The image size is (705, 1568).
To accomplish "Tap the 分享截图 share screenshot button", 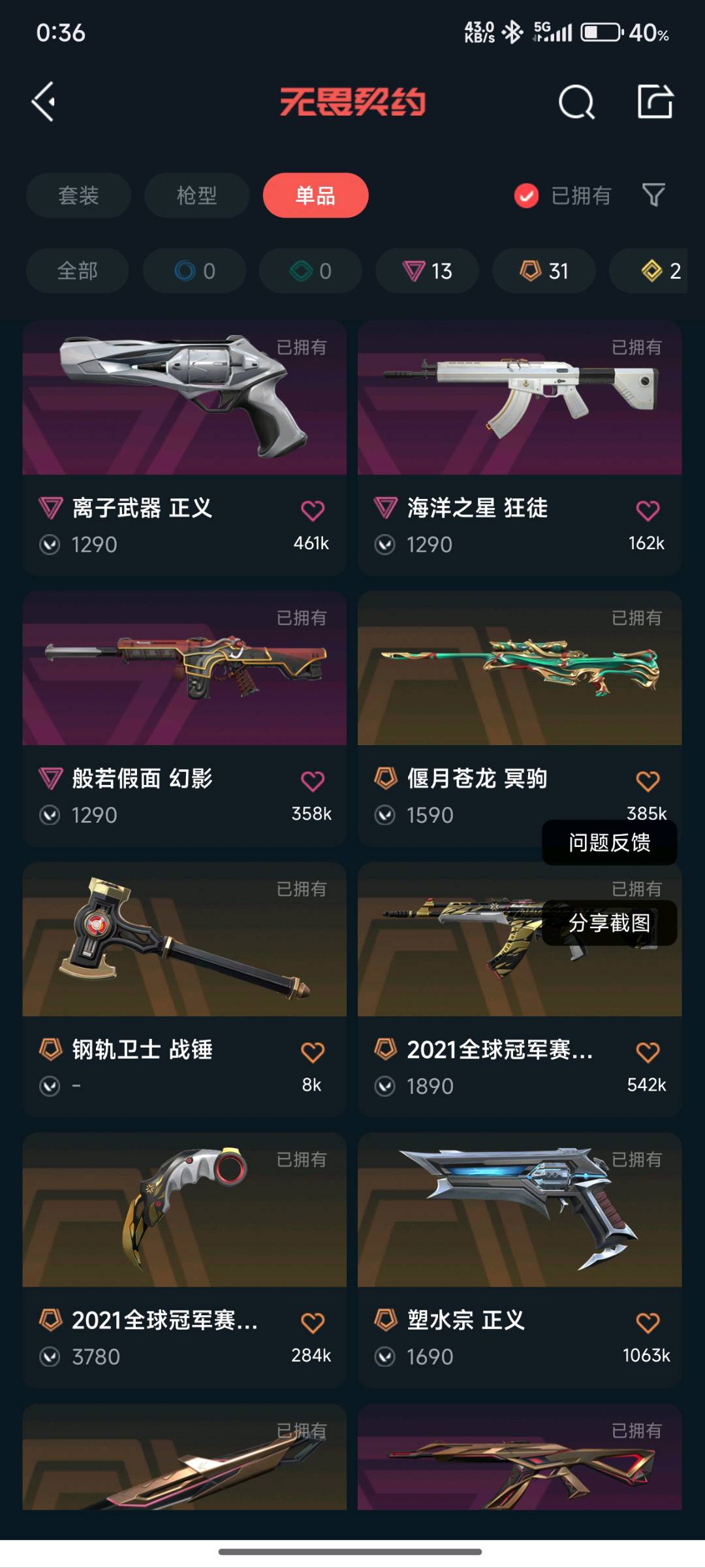I will [x=609, y=923].
